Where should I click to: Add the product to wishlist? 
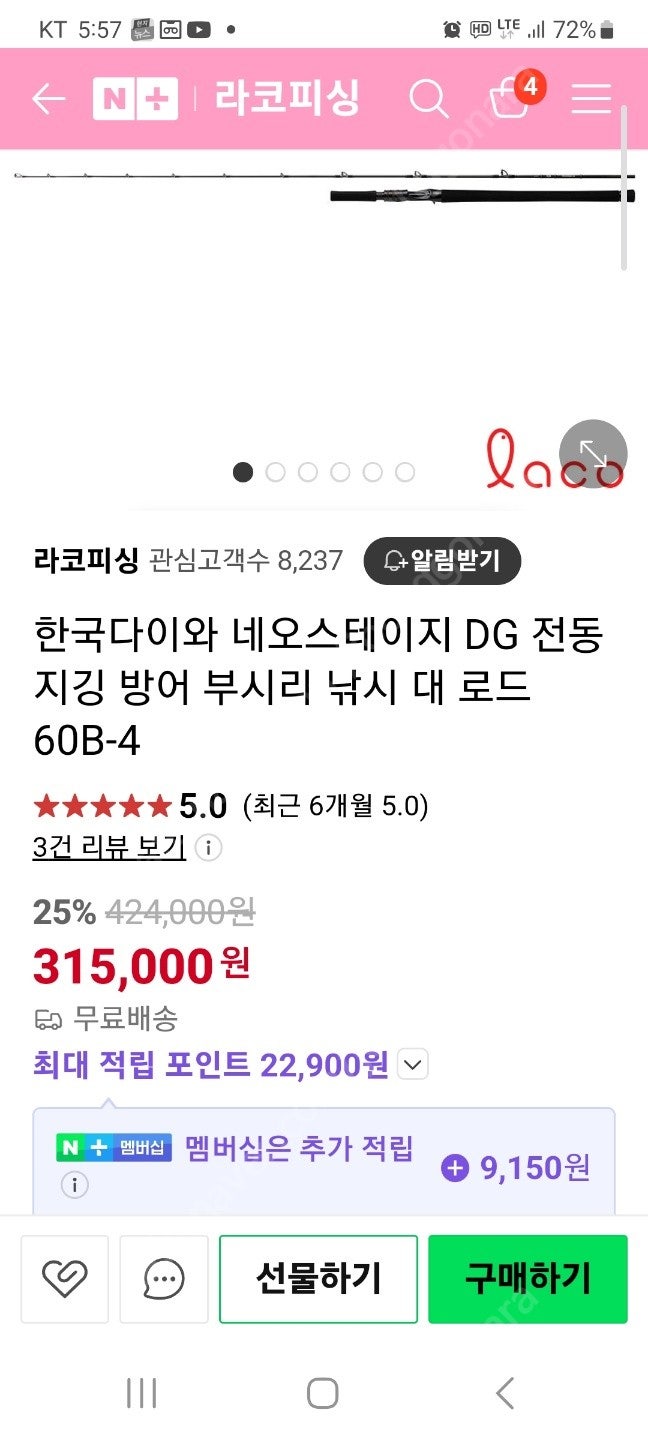point(65,1278)
